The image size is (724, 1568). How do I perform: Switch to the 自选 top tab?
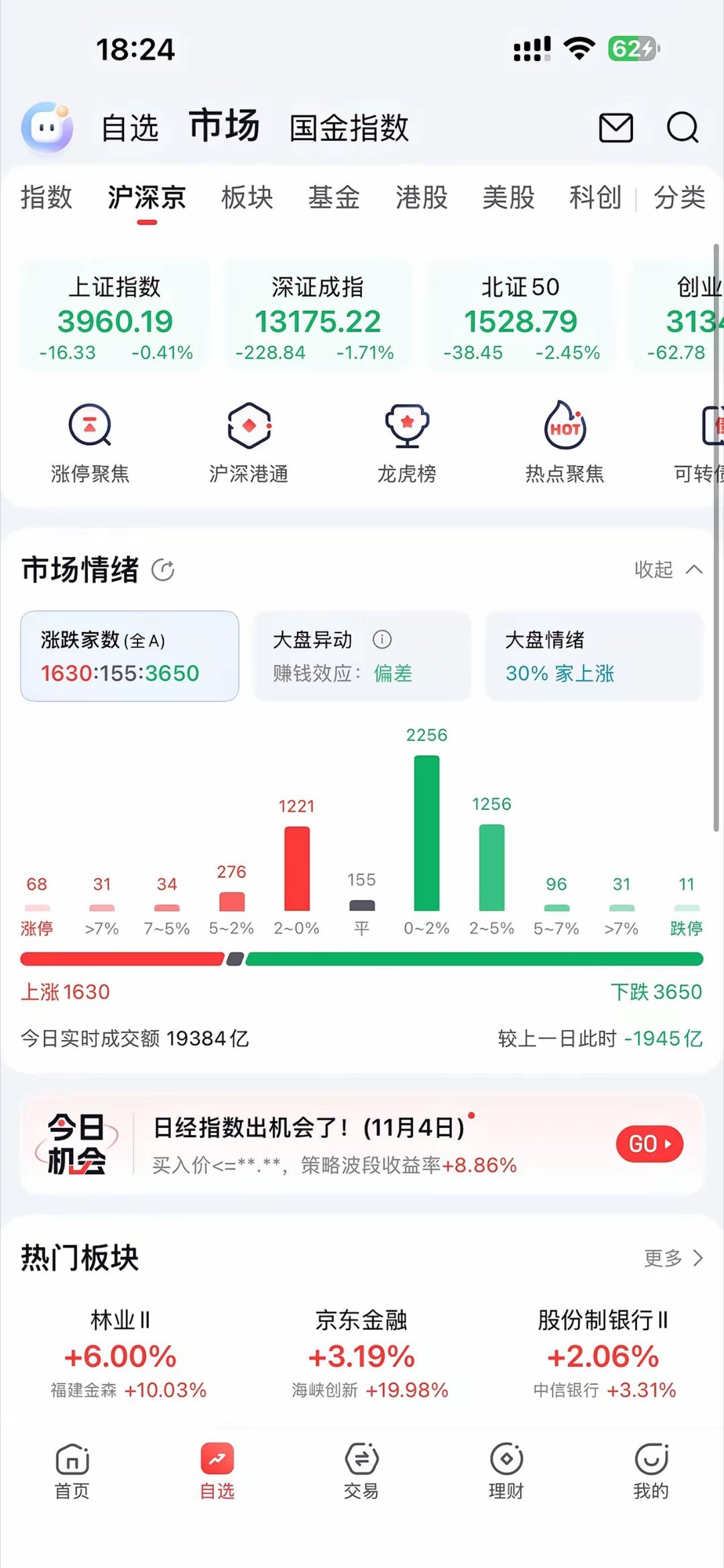pos(131,127)
